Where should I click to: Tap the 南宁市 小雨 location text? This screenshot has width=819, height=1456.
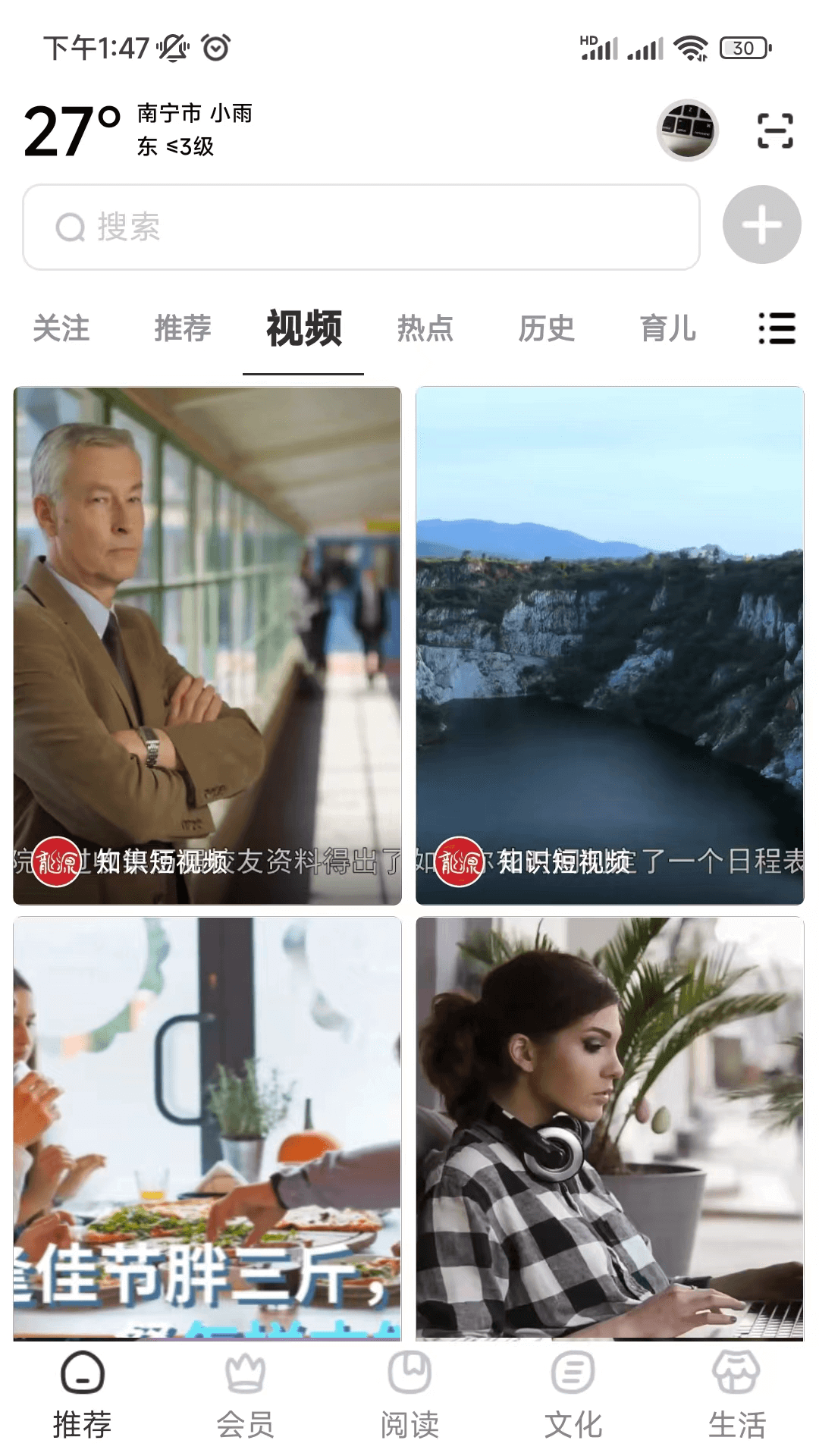tap(193, 114)
